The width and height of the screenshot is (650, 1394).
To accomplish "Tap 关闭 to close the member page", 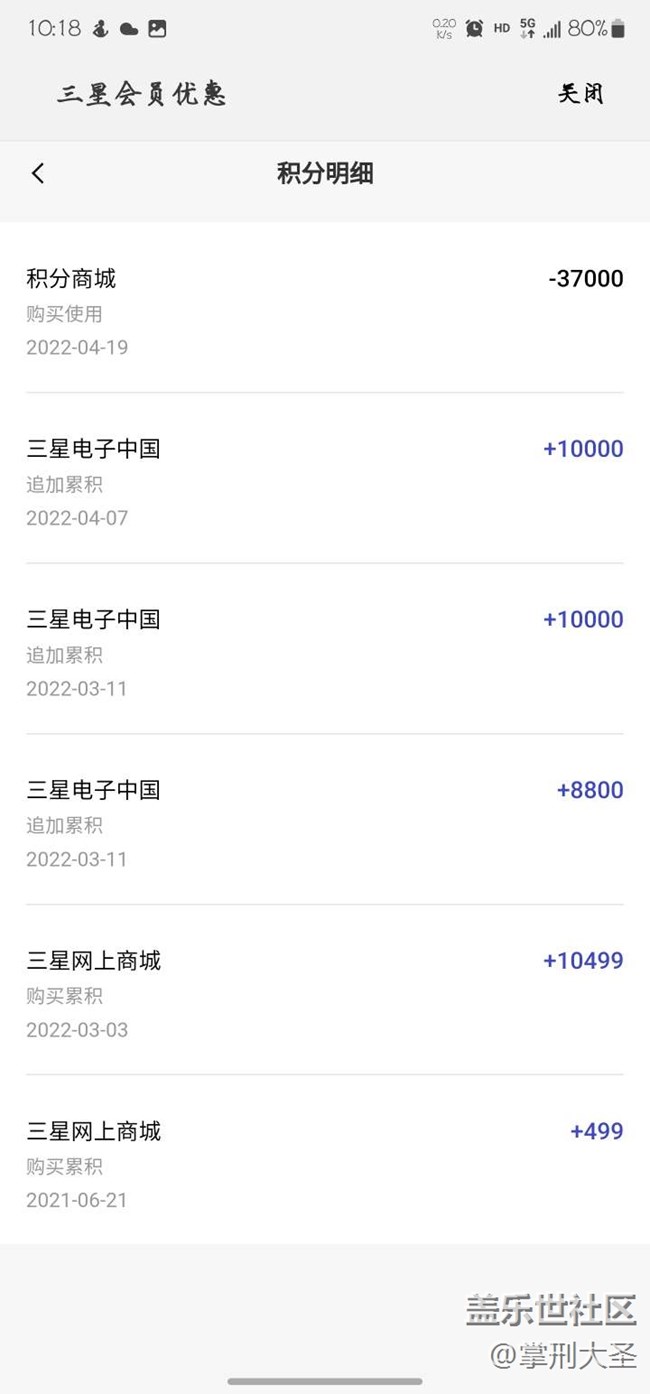I will pos(580,94).
